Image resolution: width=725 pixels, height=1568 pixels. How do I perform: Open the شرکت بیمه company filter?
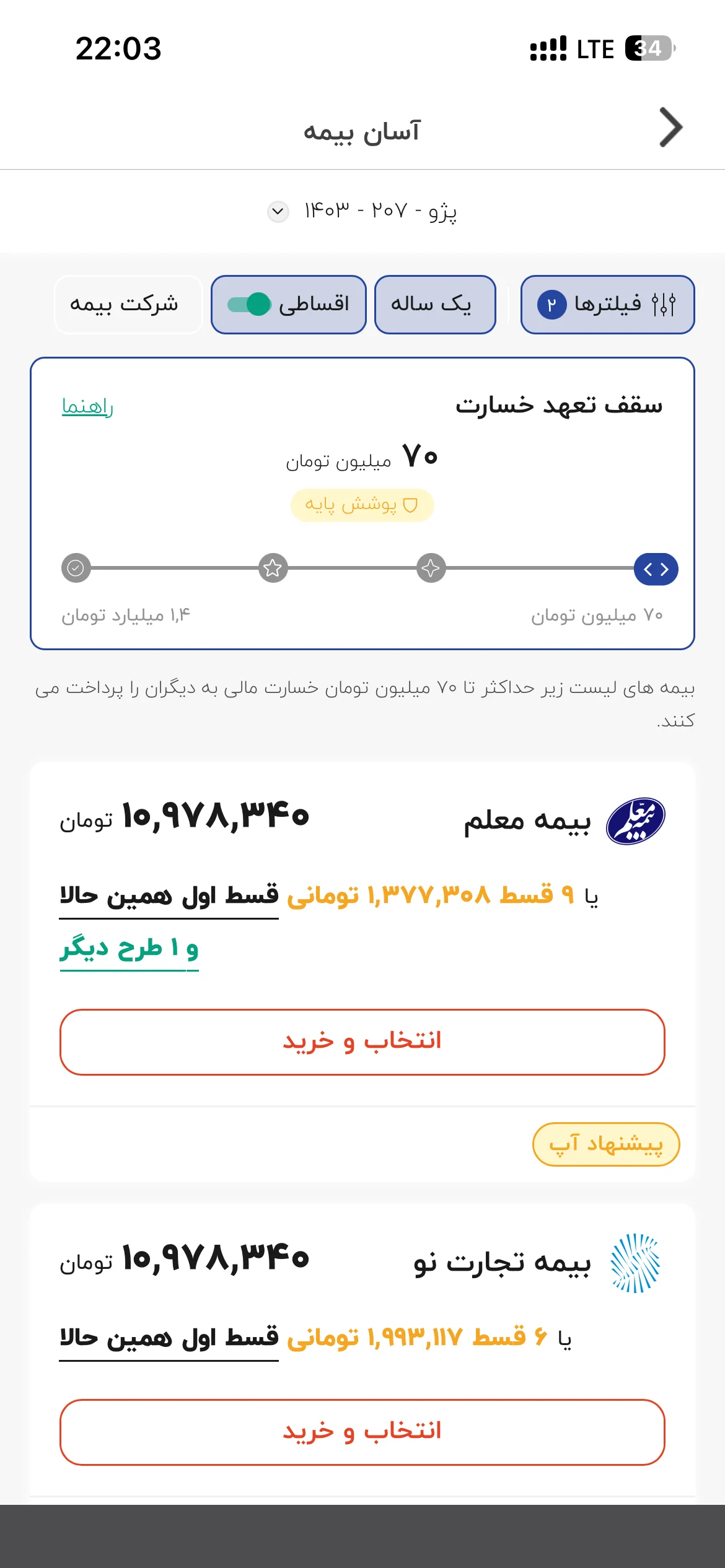pos(128,305)
